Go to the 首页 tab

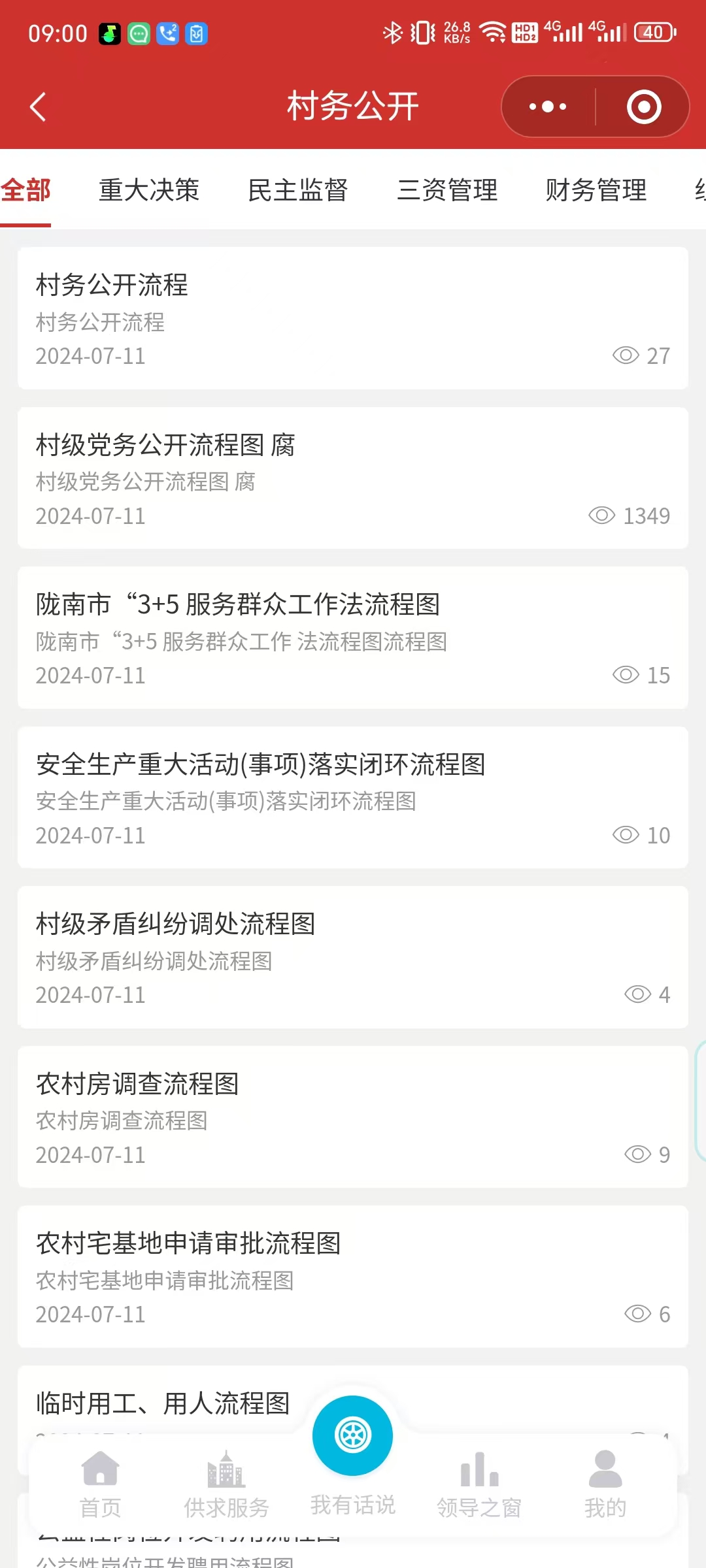coord(100,1484)
